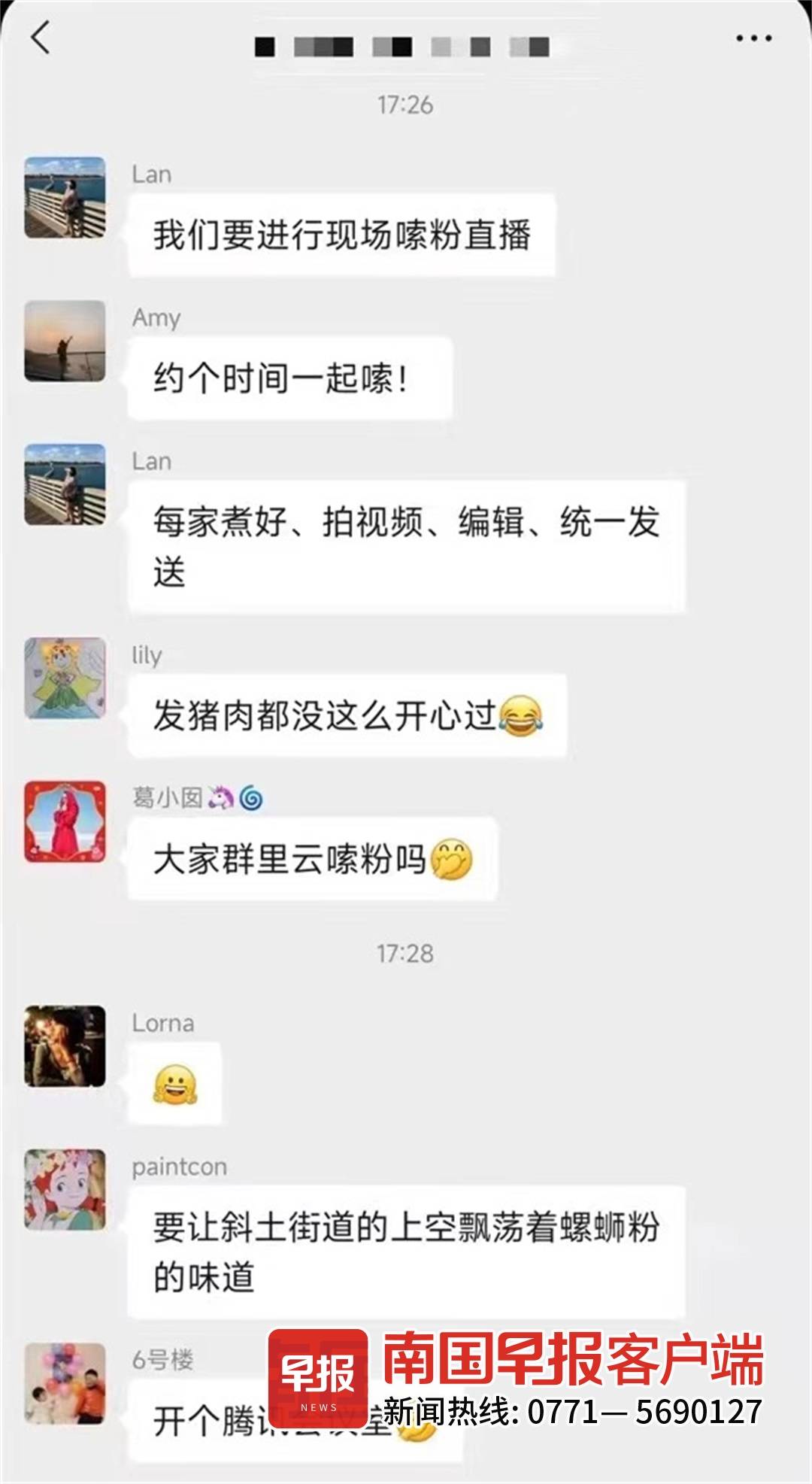Image resolution: width=812 pixels, height=1484 pixels.
Task: Open the 6号楼 member avatar
Action: tap(65, 1383)
